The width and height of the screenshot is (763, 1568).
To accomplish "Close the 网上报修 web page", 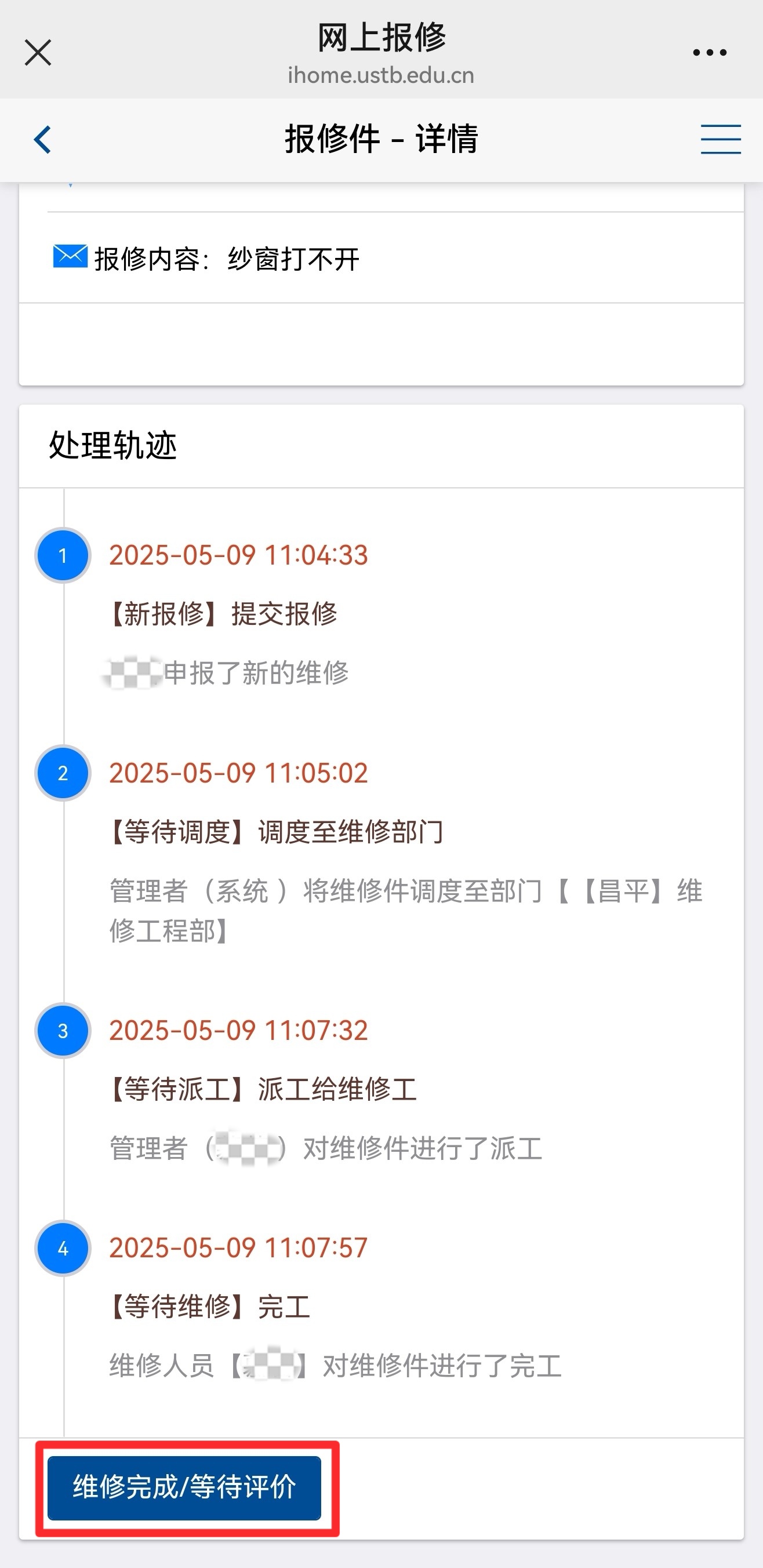I will [38, 52].
